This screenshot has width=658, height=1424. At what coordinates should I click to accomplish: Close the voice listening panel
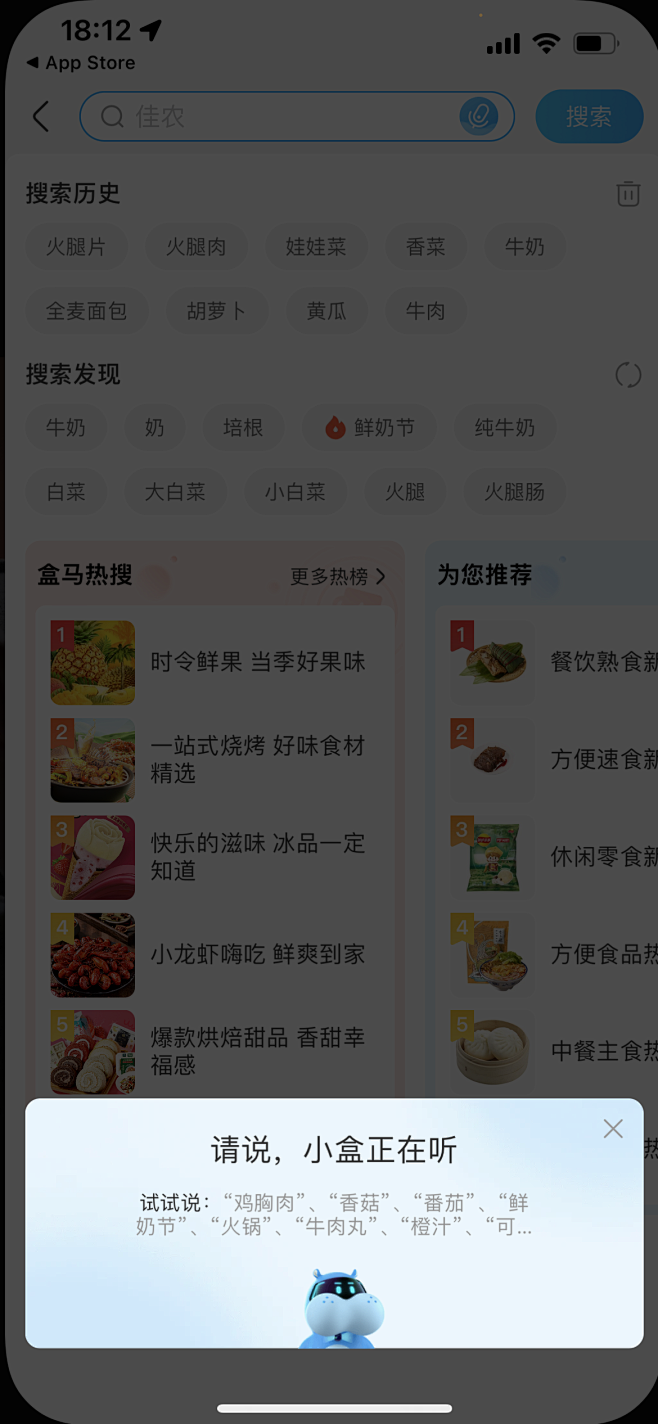pyautogui.click(x=613, y=1128)
